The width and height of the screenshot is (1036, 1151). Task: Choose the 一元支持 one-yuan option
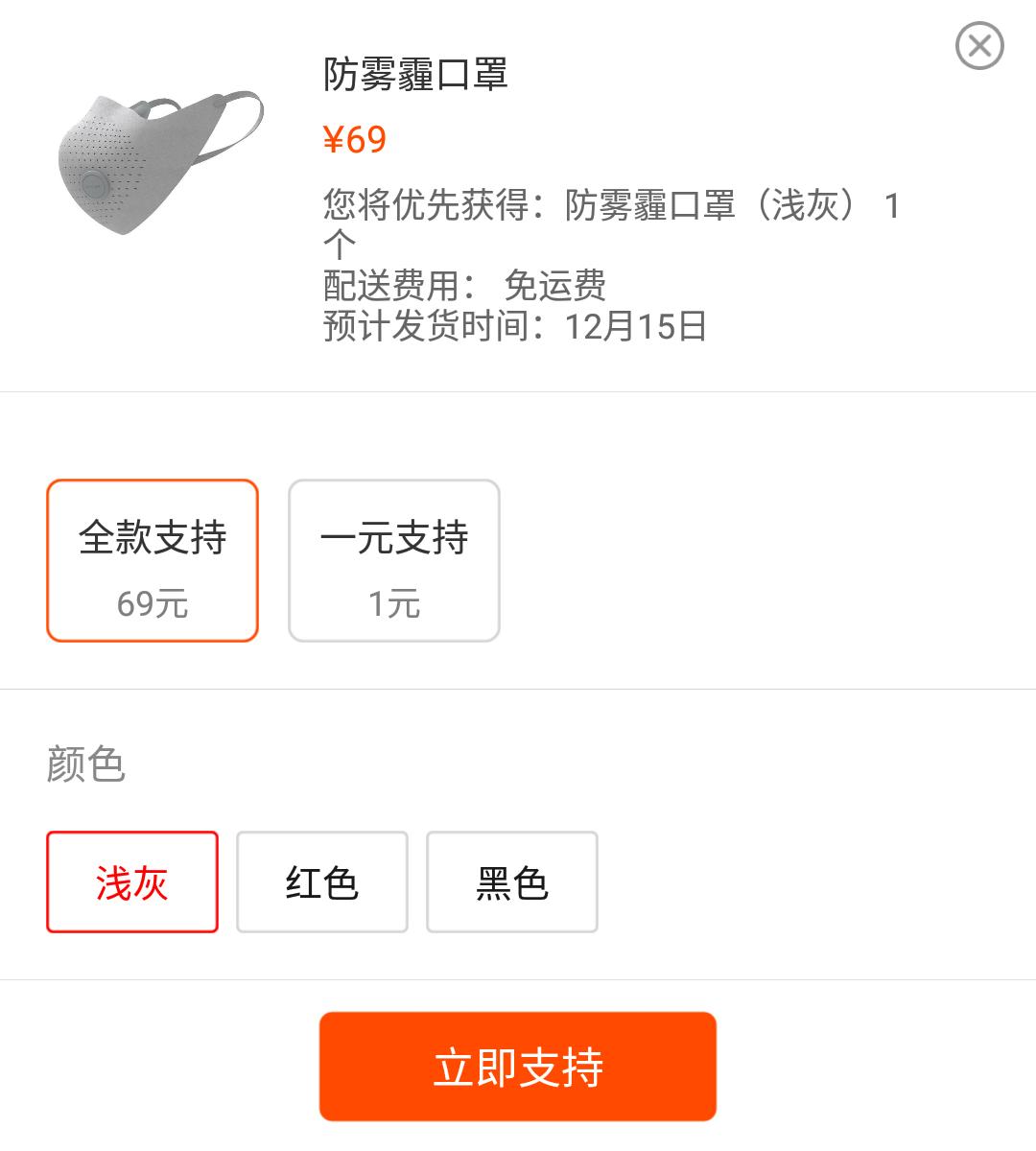[x=392, y=559]
